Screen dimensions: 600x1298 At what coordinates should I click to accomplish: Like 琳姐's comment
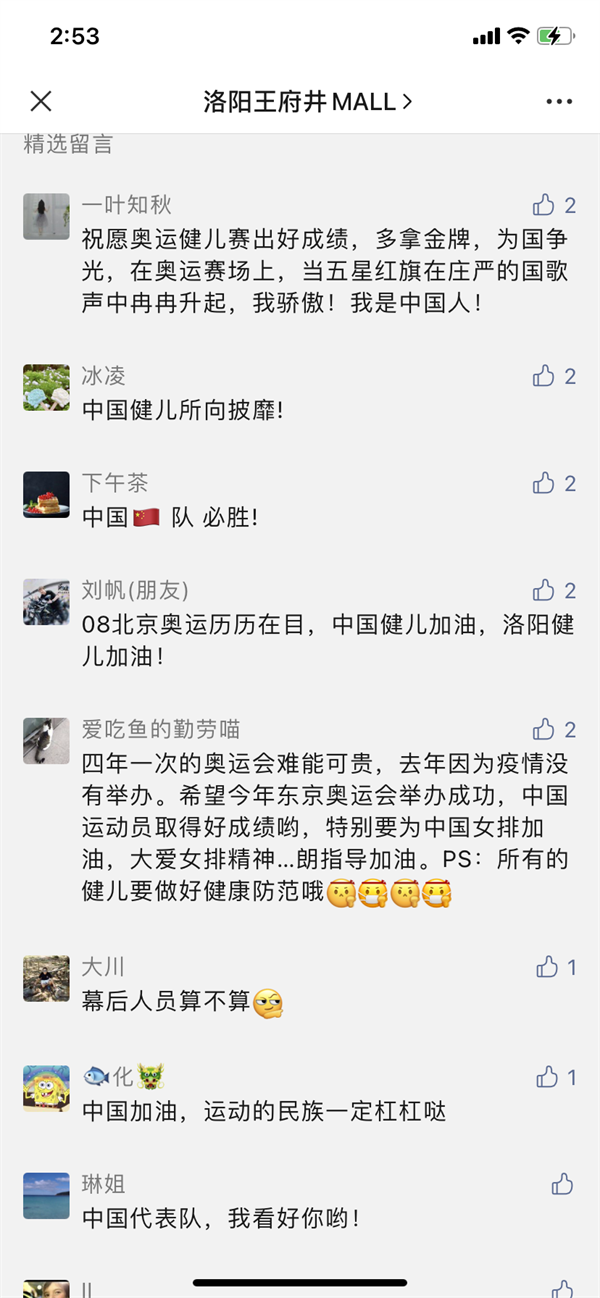[x=562, y=1185]
